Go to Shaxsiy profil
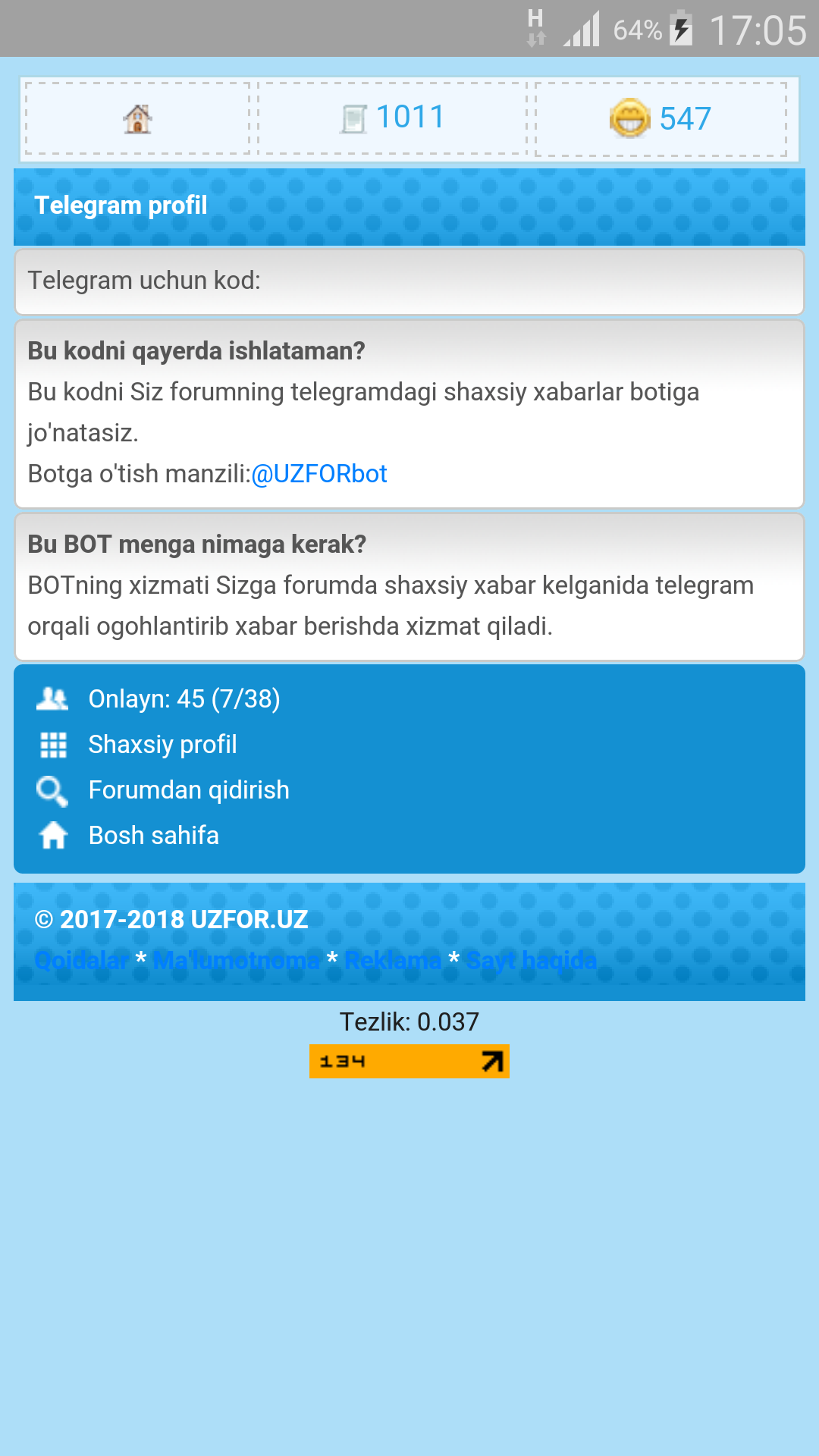 (x=162, y=744)
